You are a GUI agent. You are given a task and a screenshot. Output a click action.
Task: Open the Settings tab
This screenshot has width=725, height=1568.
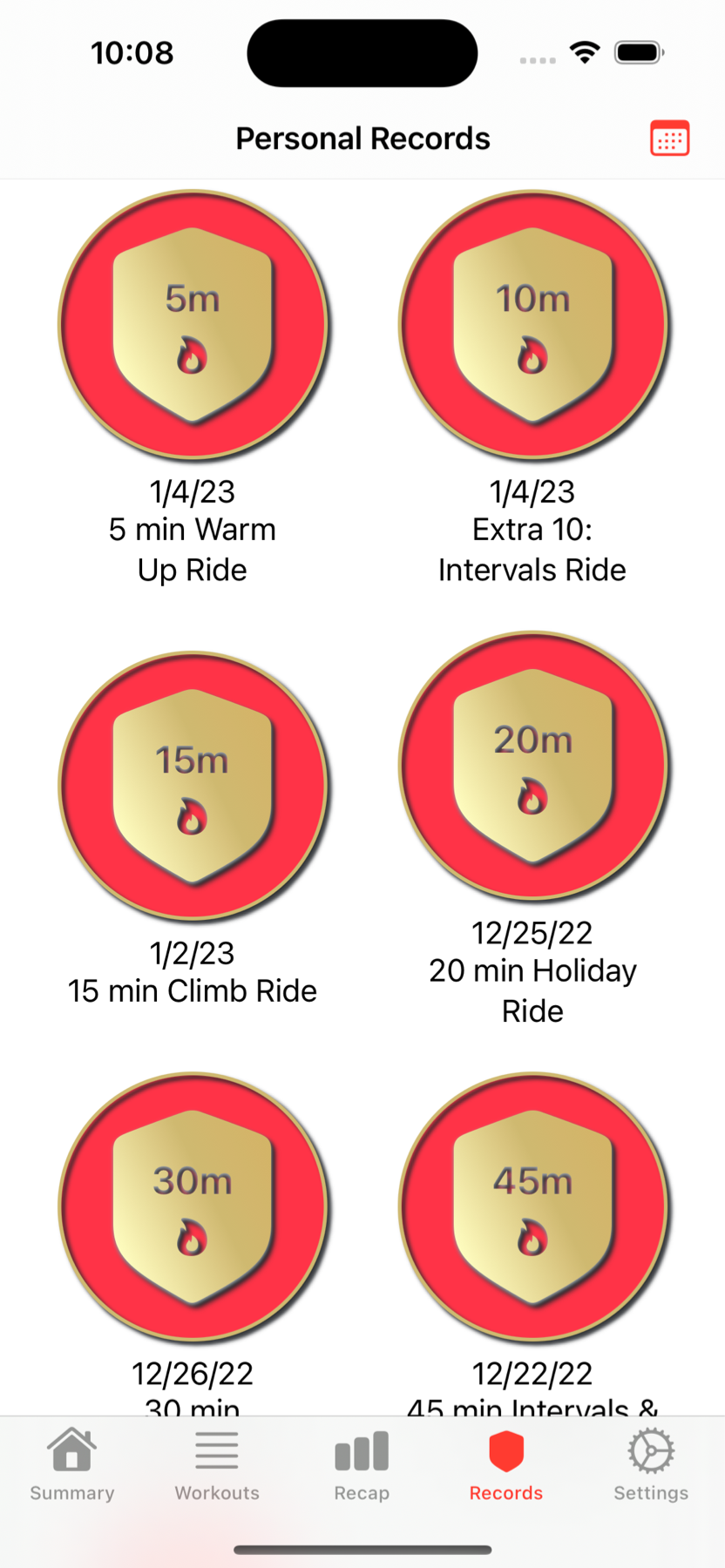point(651,1465)
